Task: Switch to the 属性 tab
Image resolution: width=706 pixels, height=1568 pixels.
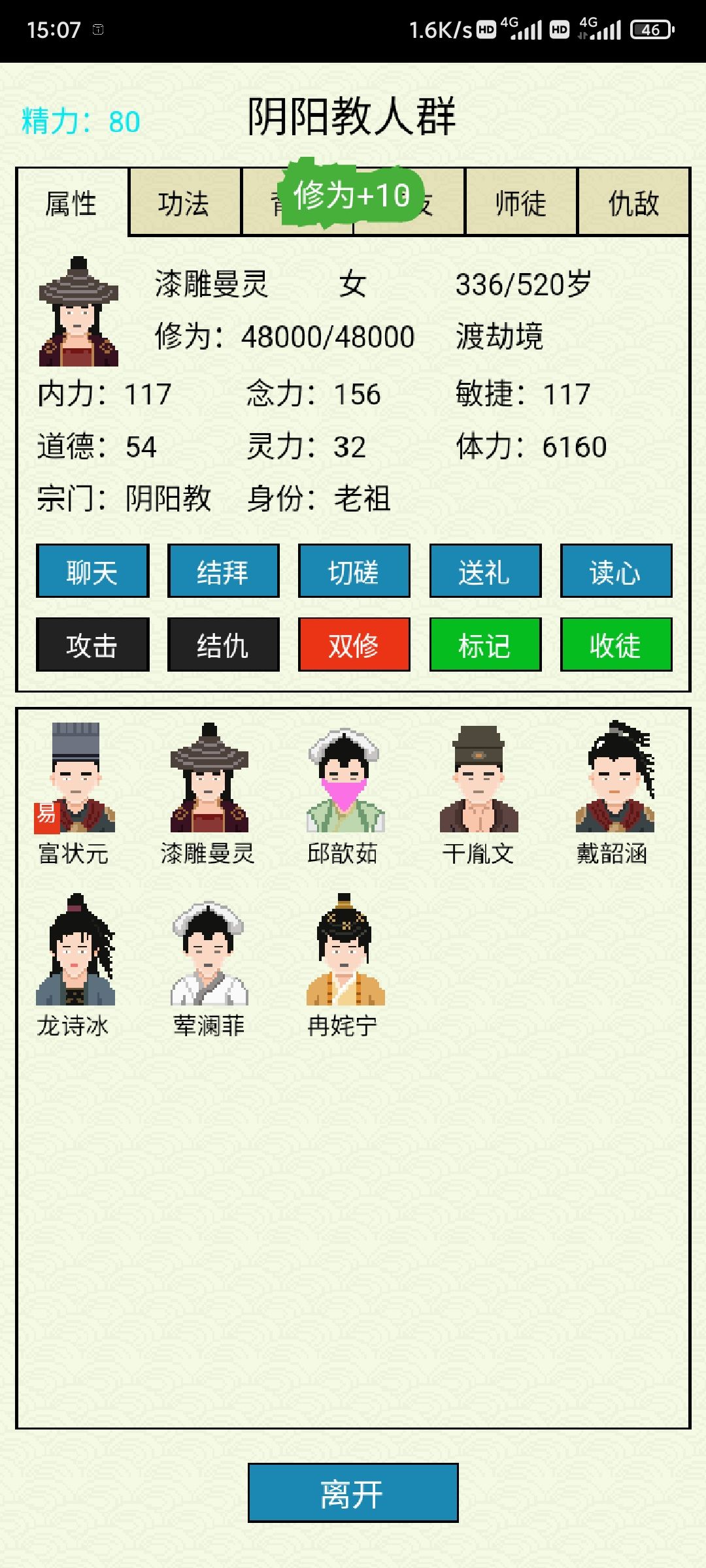Action: [x=72, y=203]
